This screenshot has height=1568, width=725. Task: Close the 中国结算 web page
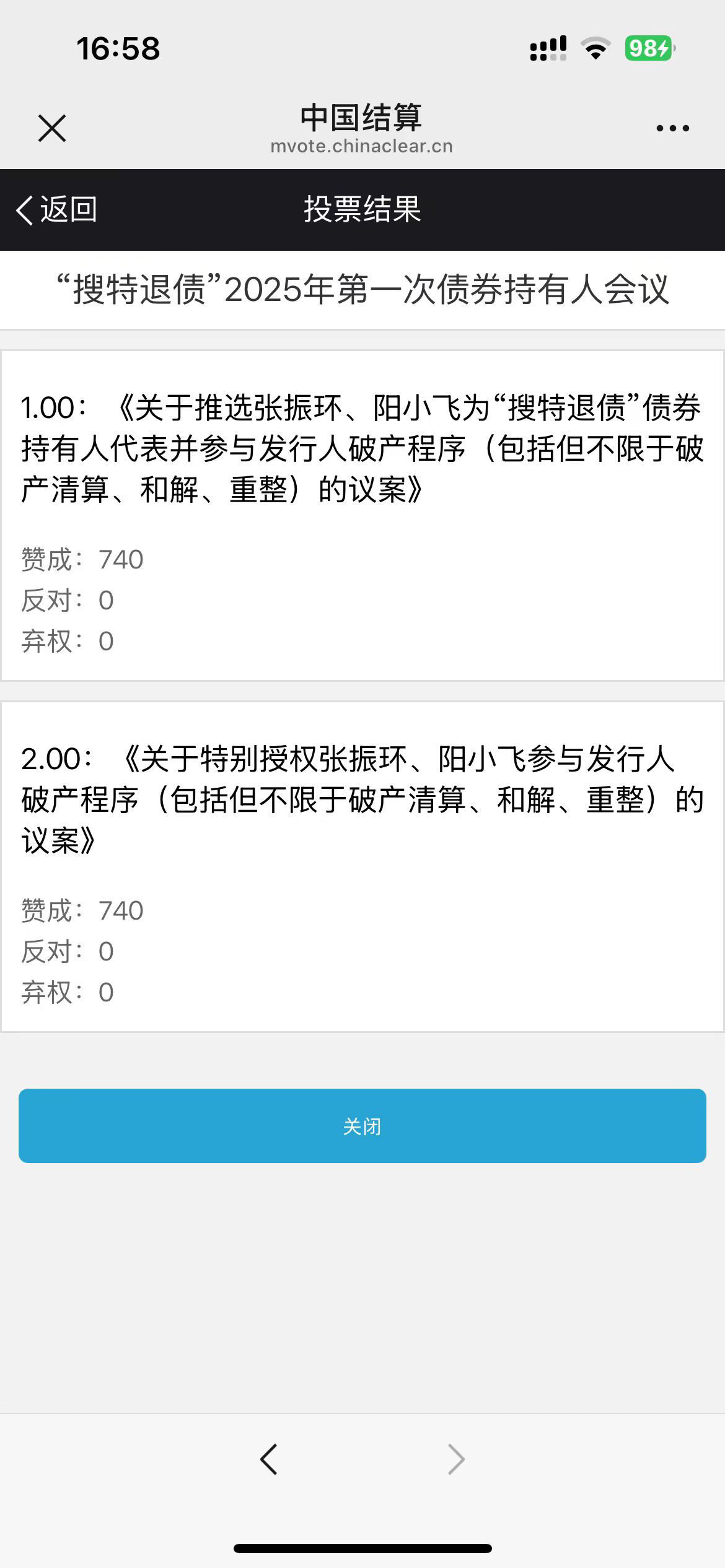click(52, 128)
